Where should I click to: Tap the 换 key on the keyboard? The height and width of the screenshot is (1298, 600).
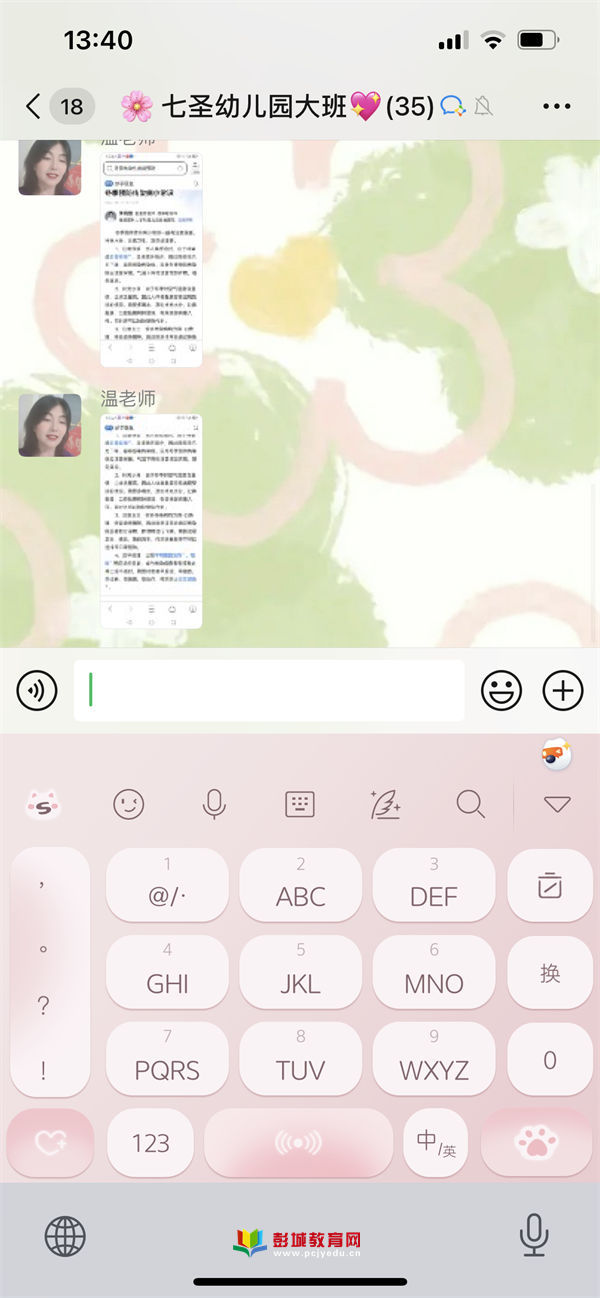point(550,972)
